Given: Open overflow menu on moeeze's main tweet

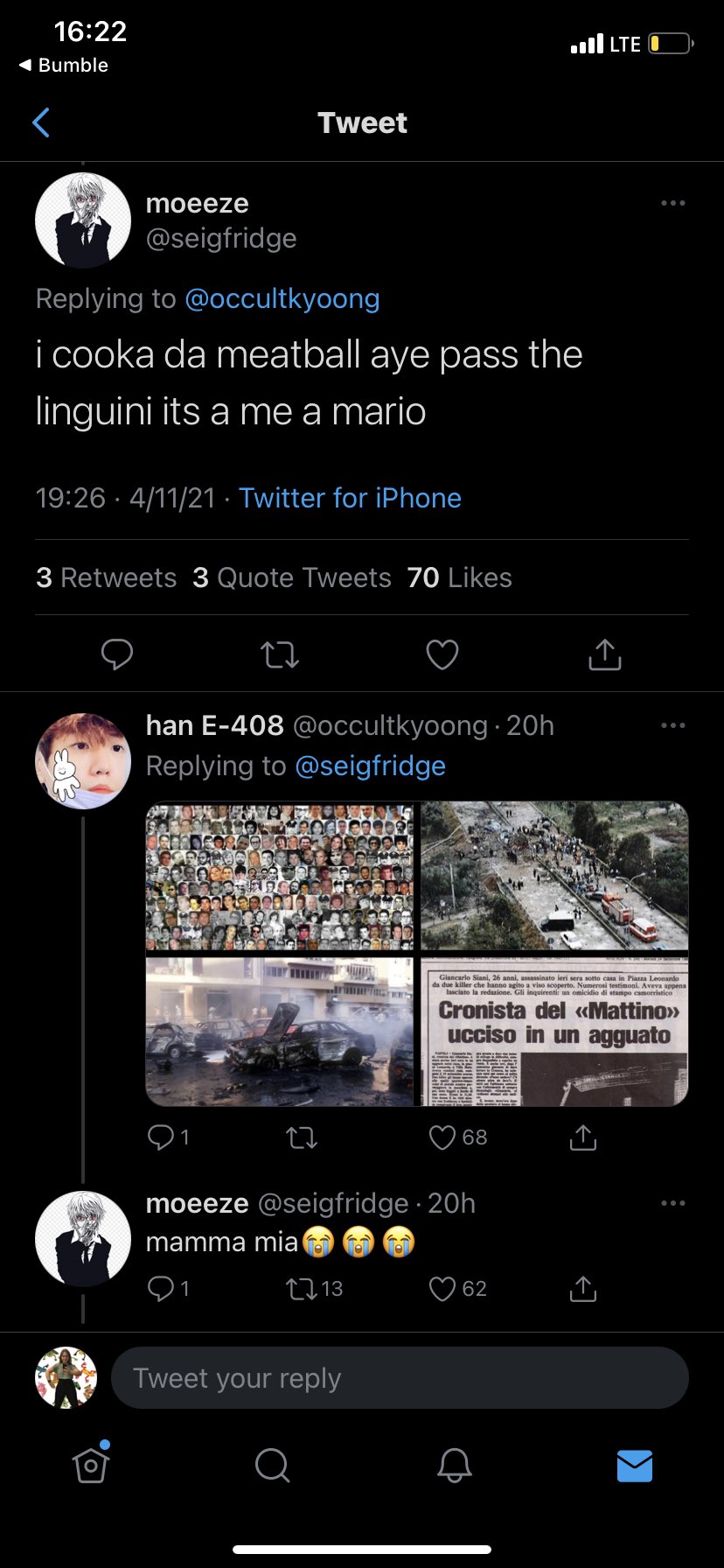Looking at the screenshot, I should pos(673,203).
